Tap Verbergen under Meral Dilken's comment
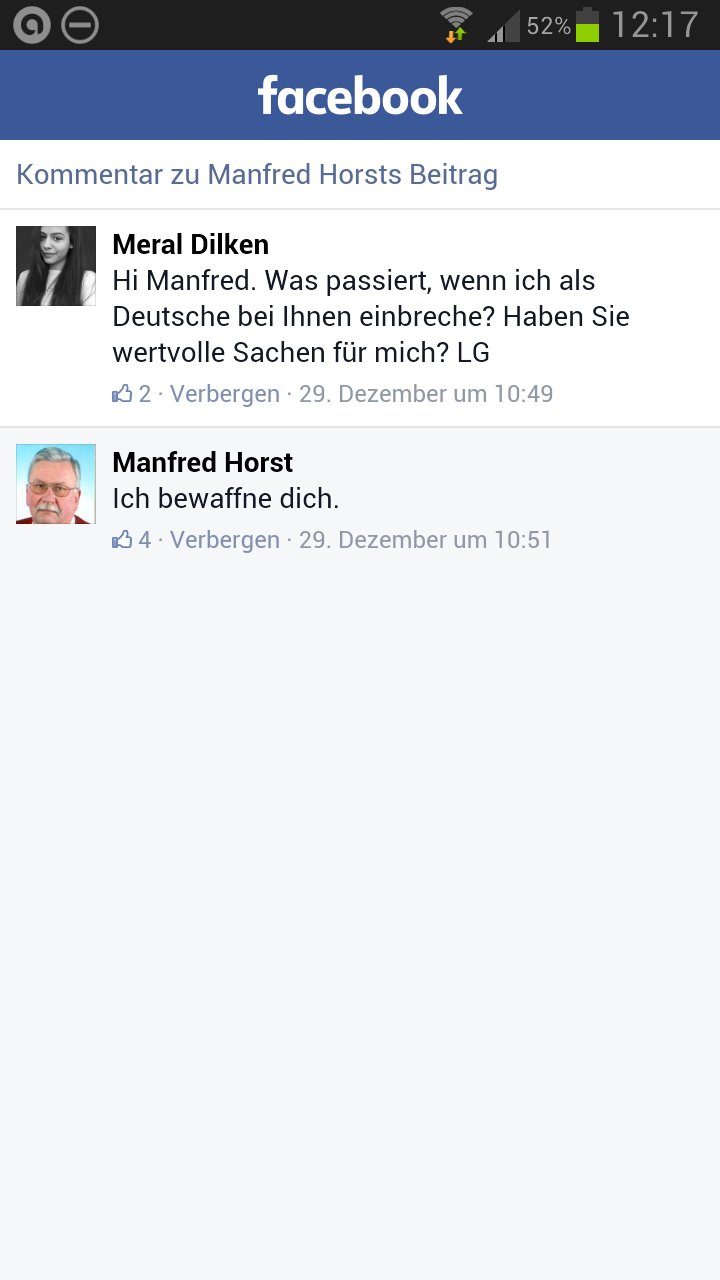Screen dimensions: 720x1280 (x=225, y=394)
